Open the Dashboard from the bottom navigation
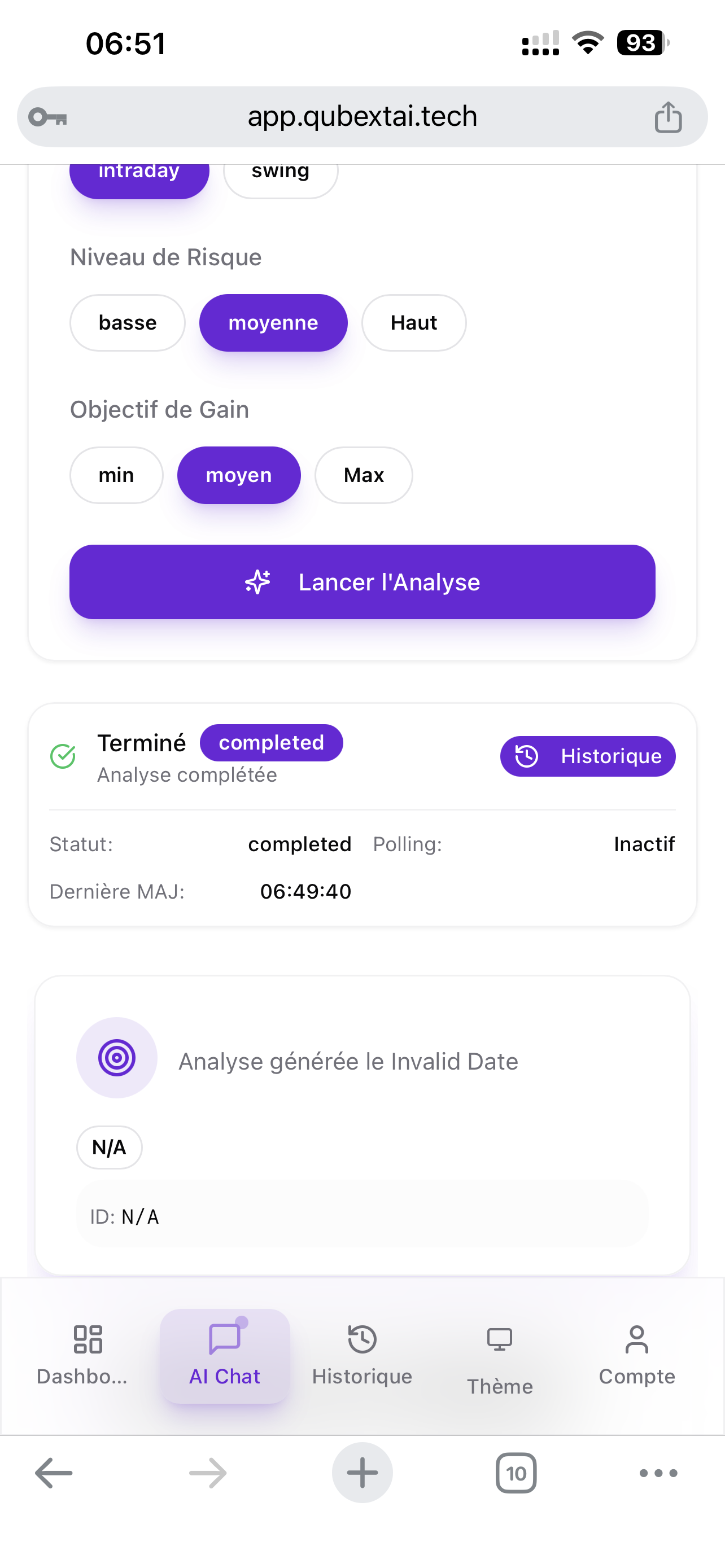Image resolution: width=725 pixels, height=1568 pixels. coord(83,1357)
